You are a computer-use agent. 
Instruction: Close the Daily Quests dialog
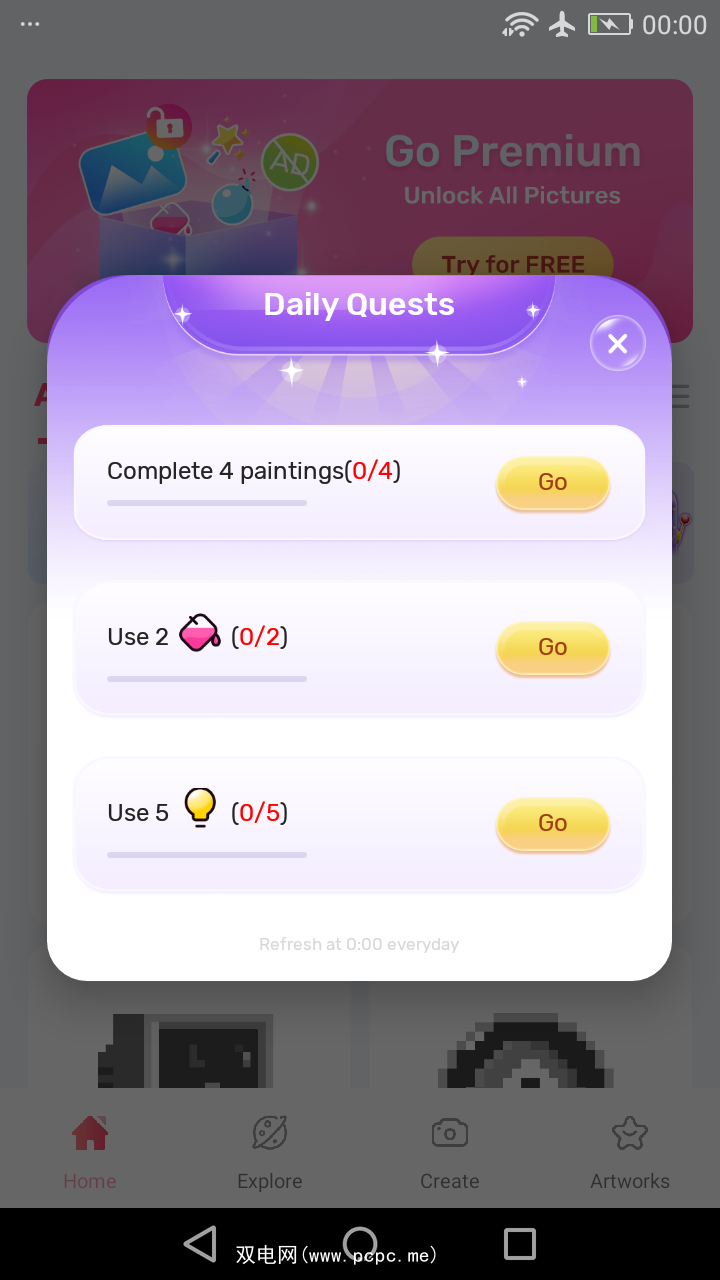(x=617, y=344)
